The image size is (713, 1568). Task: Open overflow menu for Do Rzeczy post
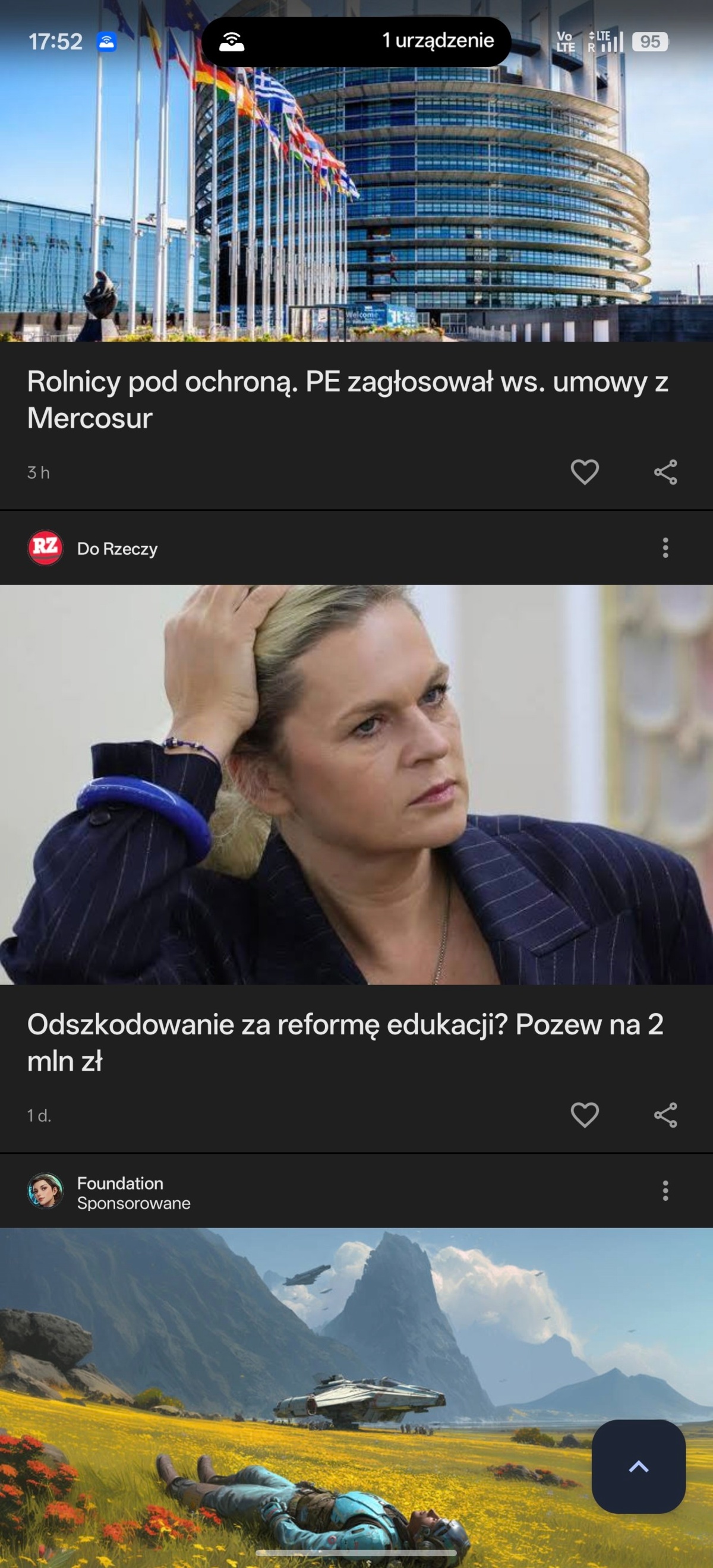coord(665,548)
